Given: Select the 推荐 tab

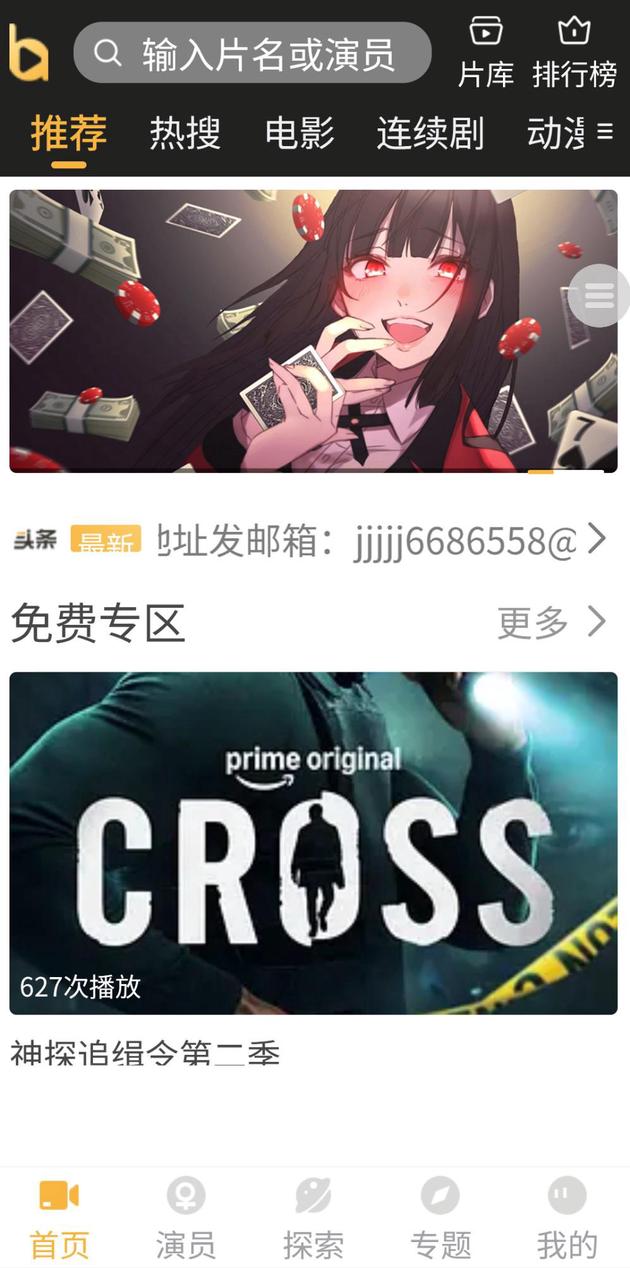Looking at the screenshot, I should click(x=68, y=133).
